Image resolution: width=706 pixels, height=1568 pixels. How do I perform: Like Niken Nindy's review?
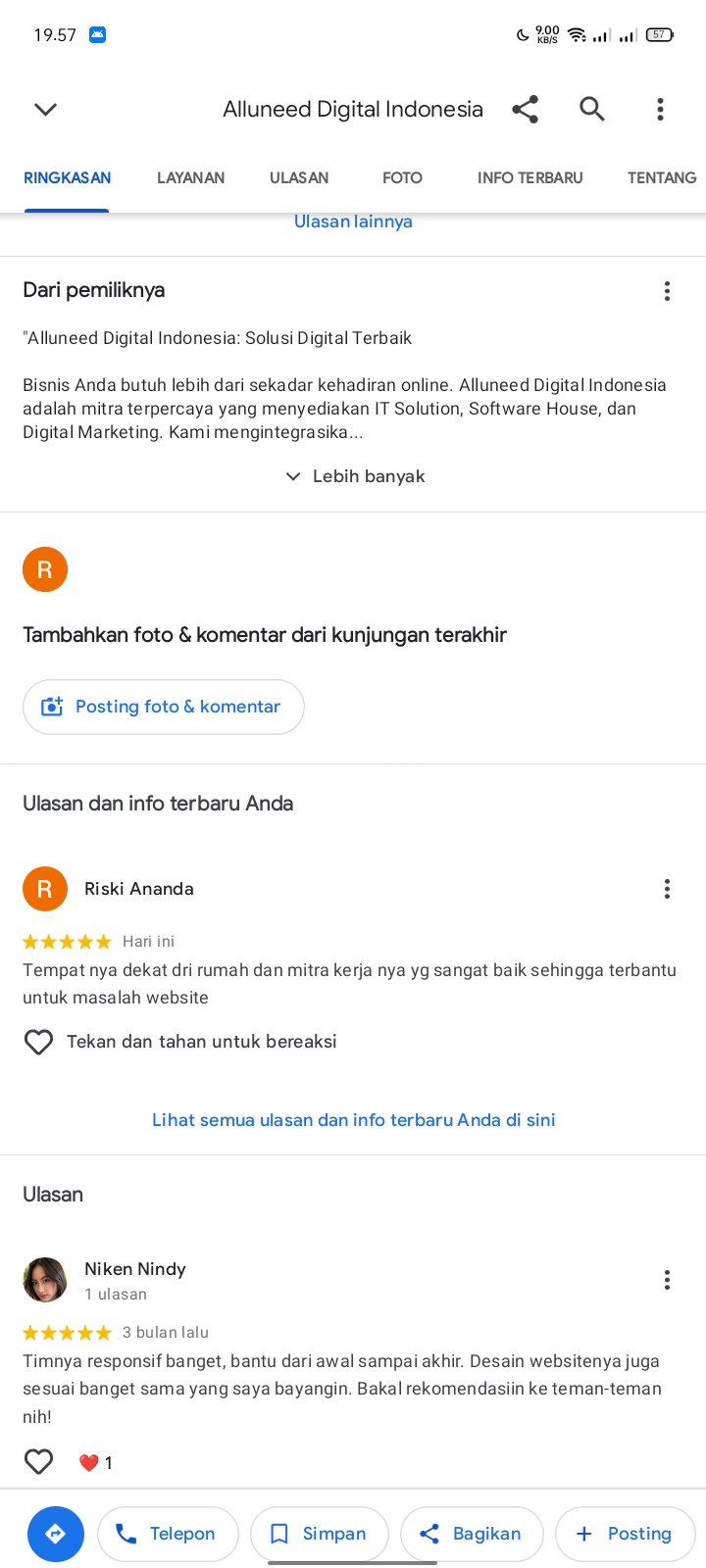tap(38, 1462)
